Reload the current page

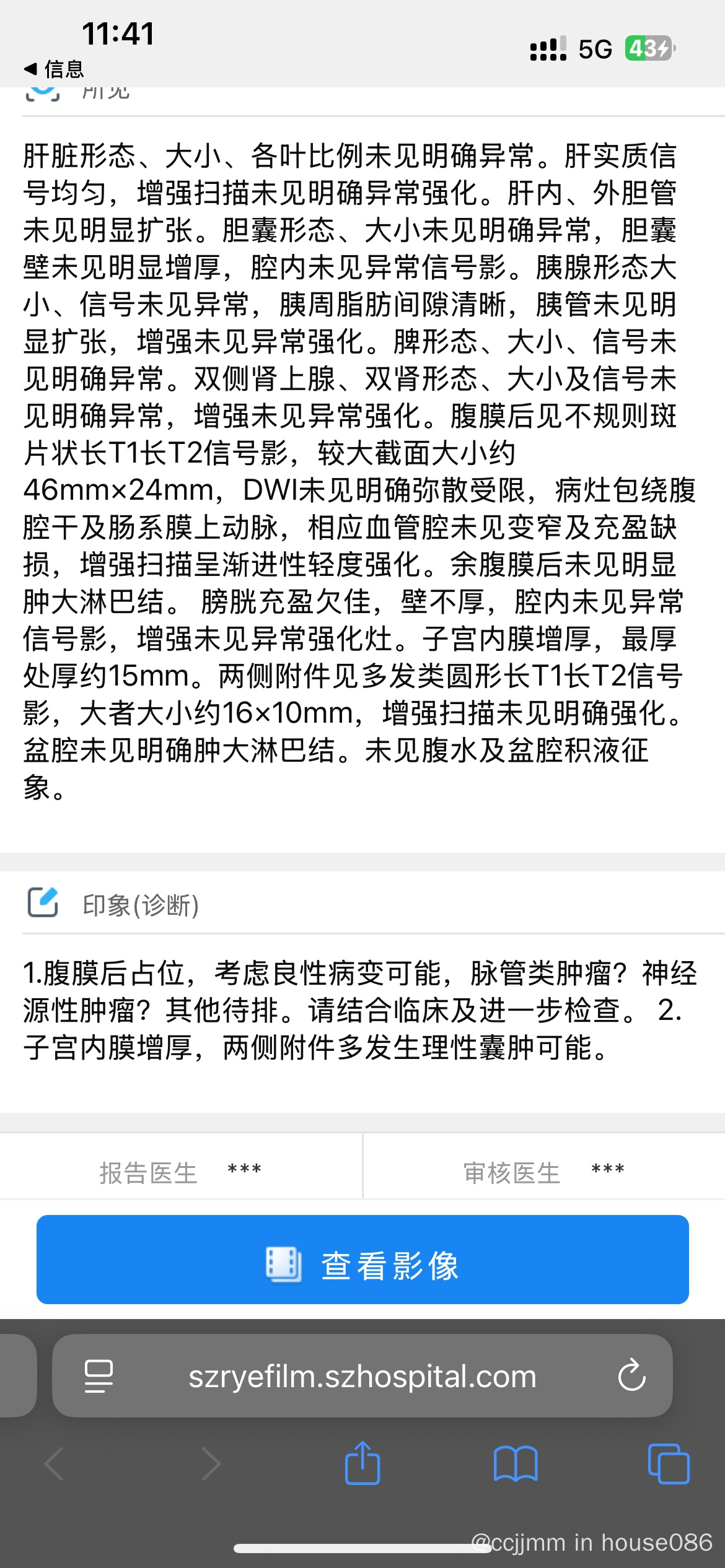point(631,1376)
